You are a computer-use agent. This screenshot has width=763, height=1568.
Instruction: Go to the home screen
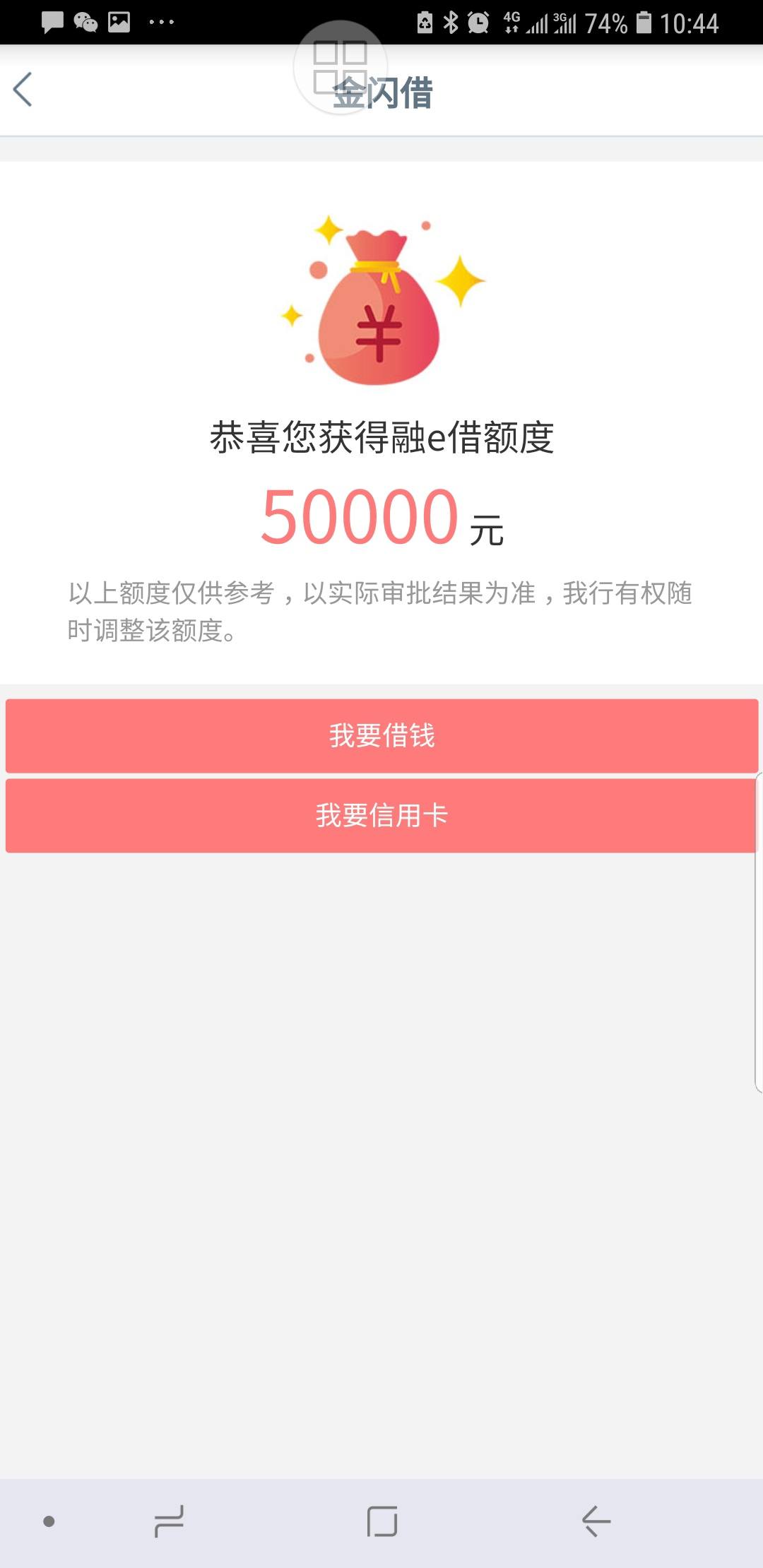point(381,1521)
